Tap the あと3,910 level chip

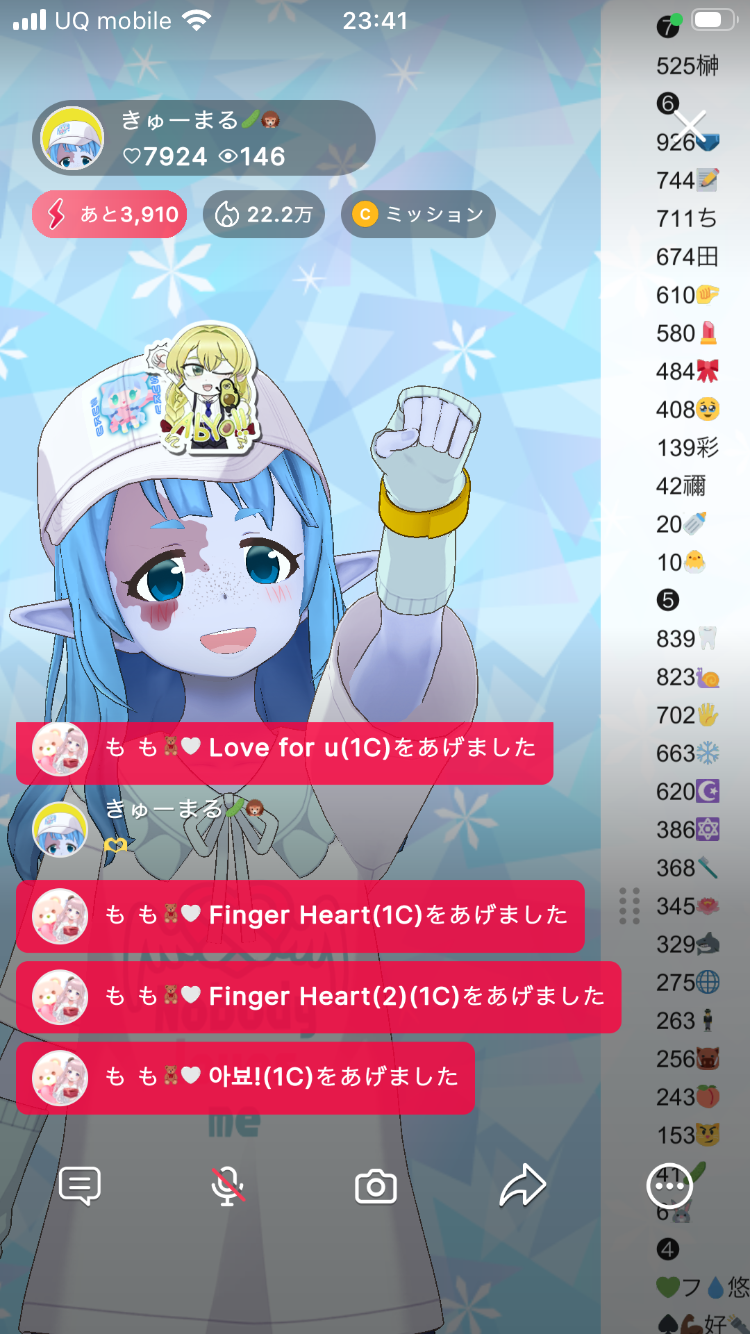[110, 214]
